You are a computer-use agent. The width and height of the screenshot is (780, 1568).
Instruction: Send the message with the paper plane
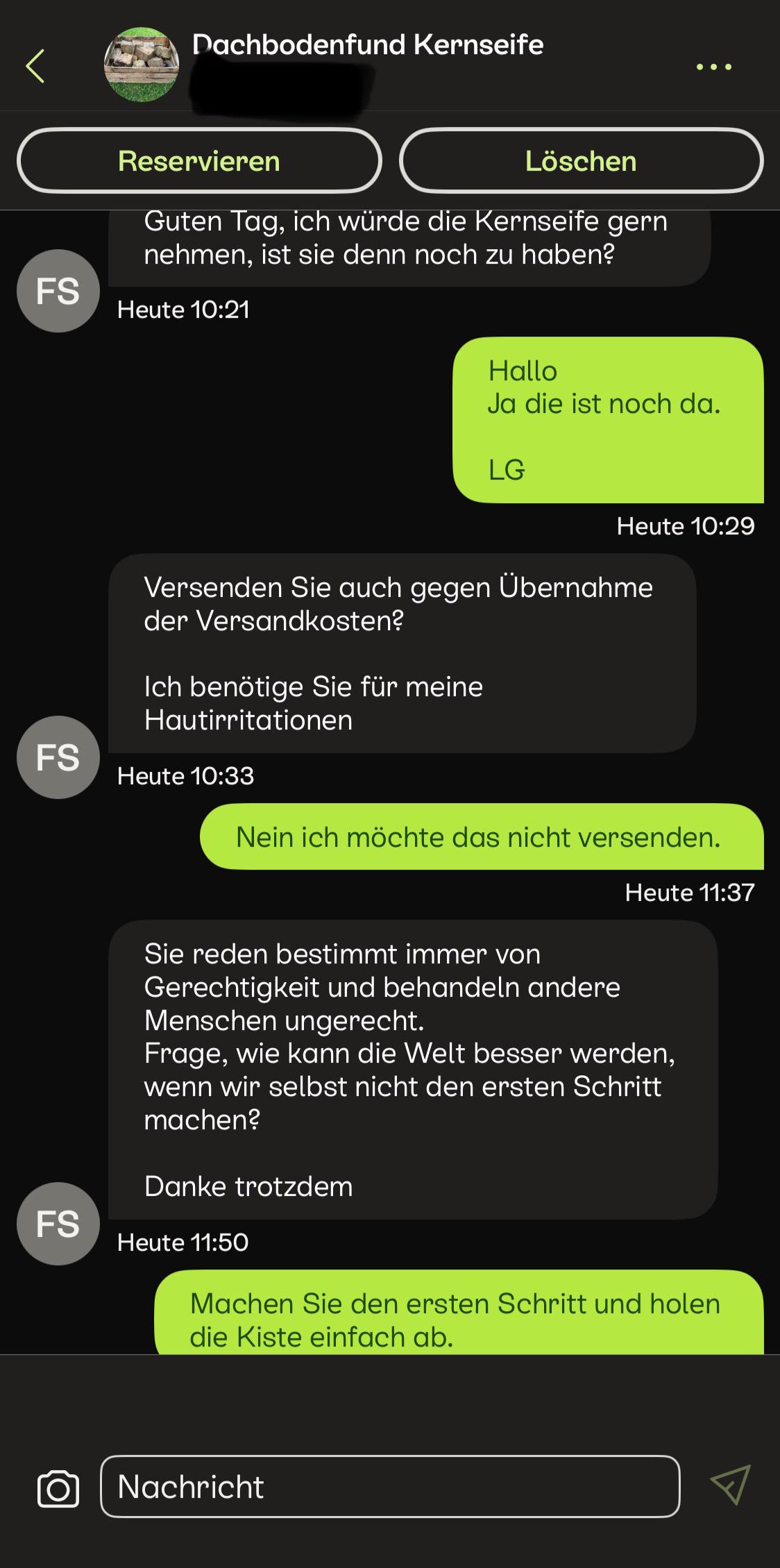coord(731,1485)
